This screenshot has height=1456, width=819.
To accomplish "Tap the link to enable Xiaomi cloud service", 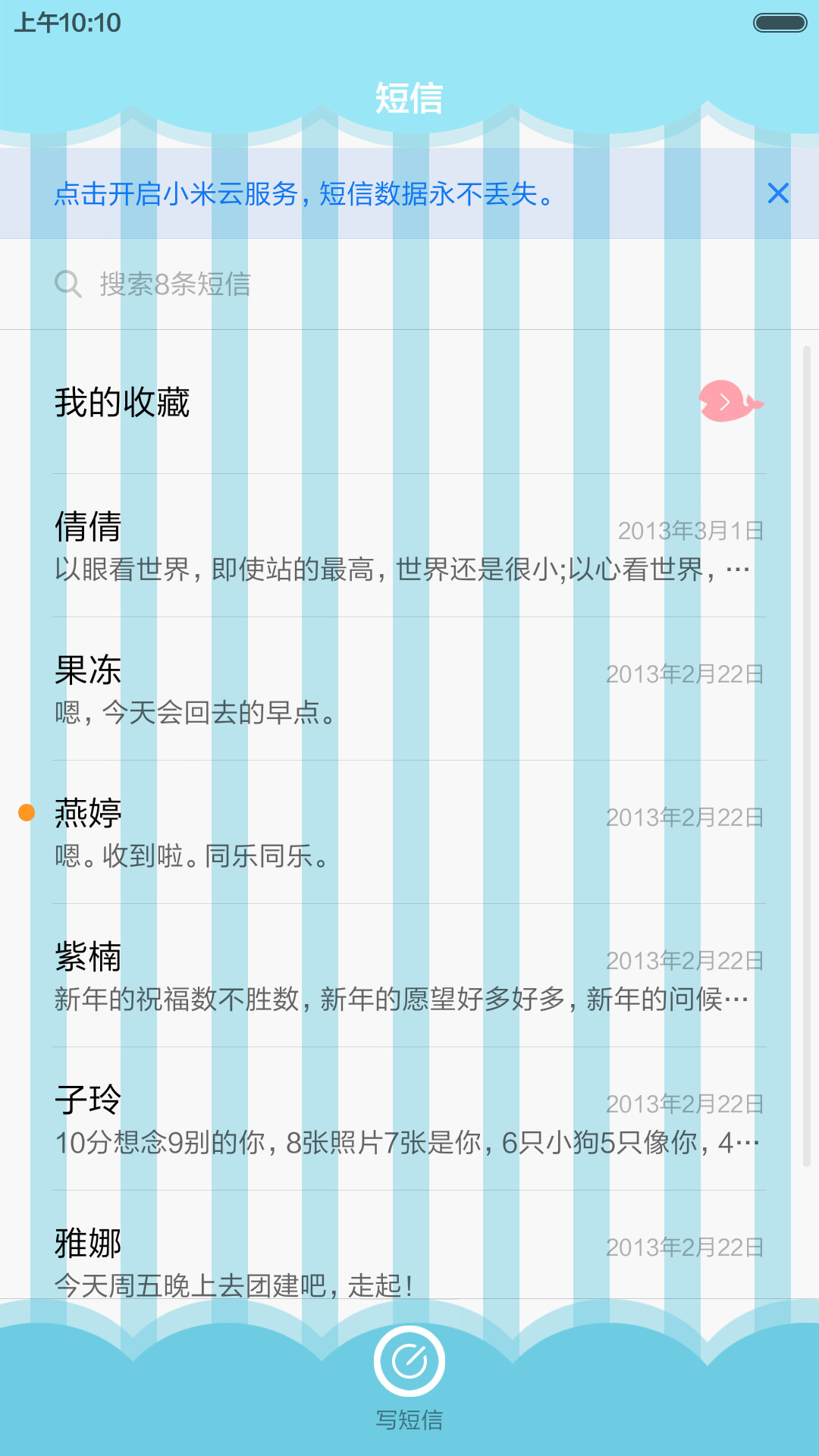I will point(305,194).
